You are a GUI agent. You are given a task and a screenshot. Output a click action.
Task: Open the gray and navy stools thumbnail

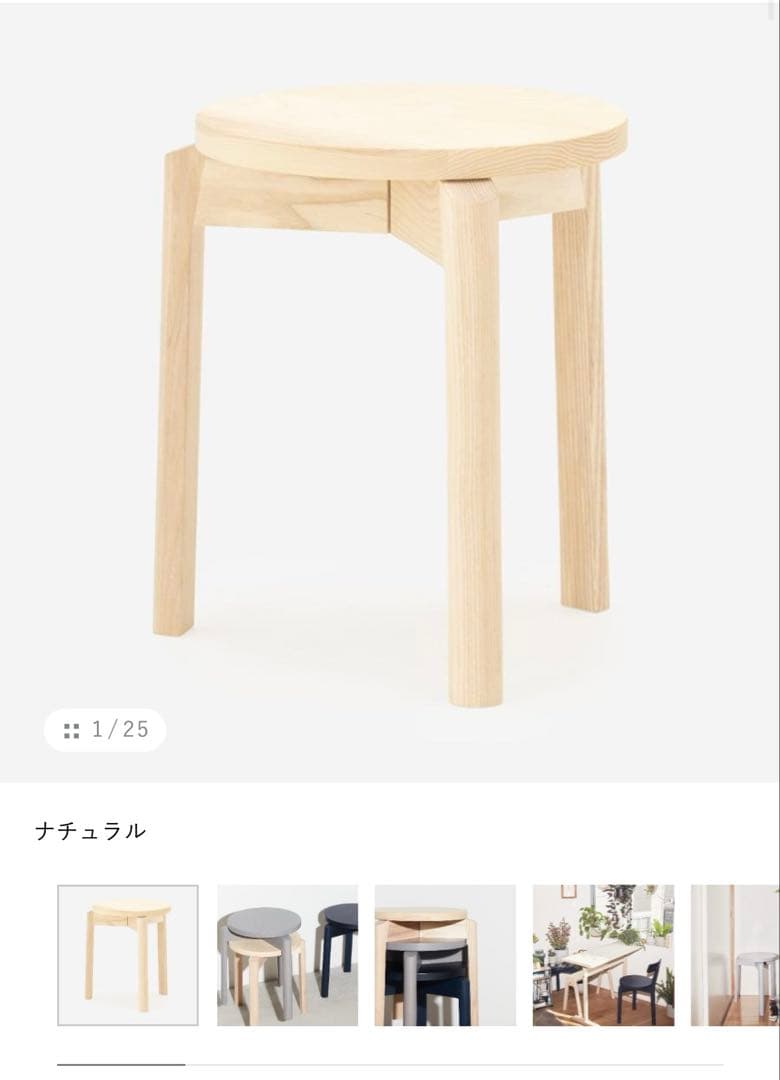coord(287,954)
